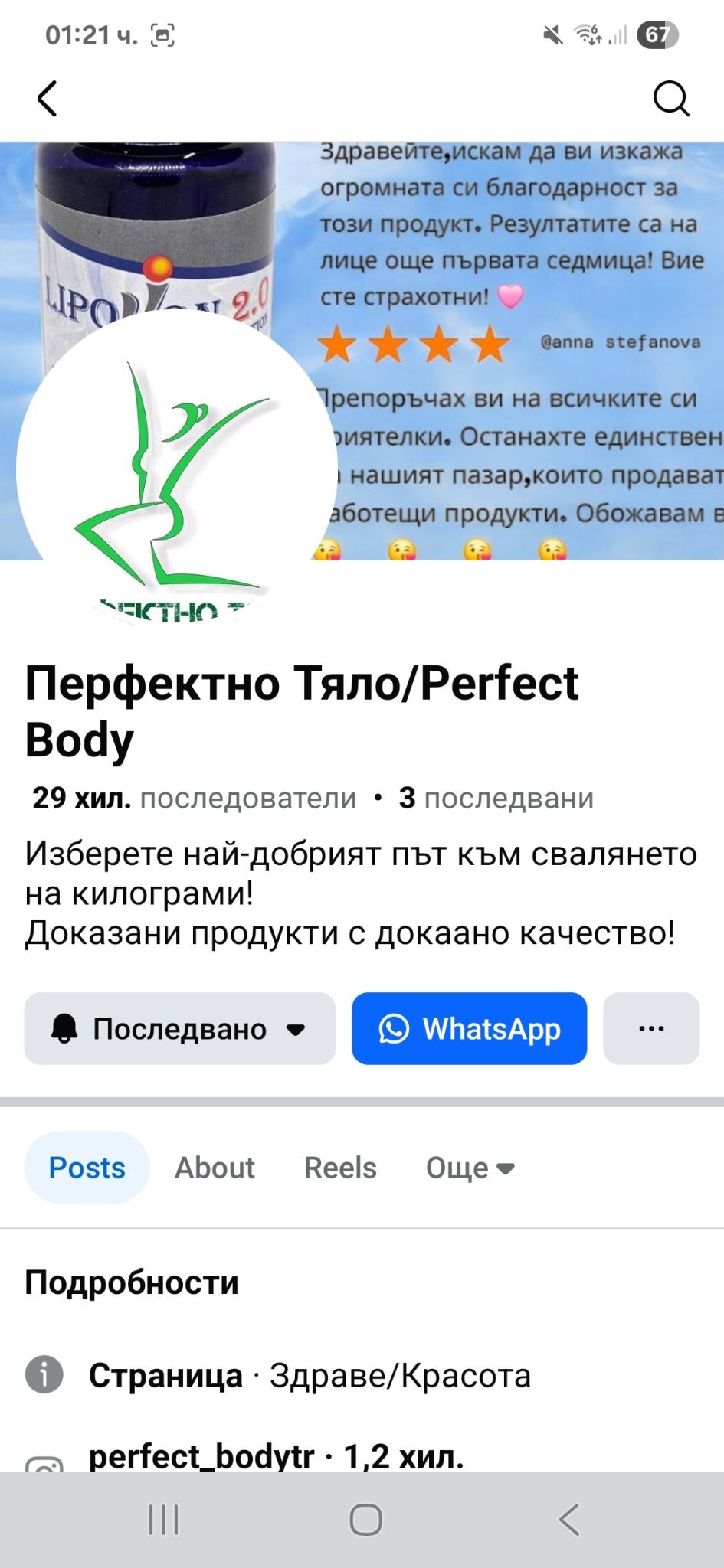Switch to the Reels tab
Screen dimensions: 724x1568
(340, 1168)
